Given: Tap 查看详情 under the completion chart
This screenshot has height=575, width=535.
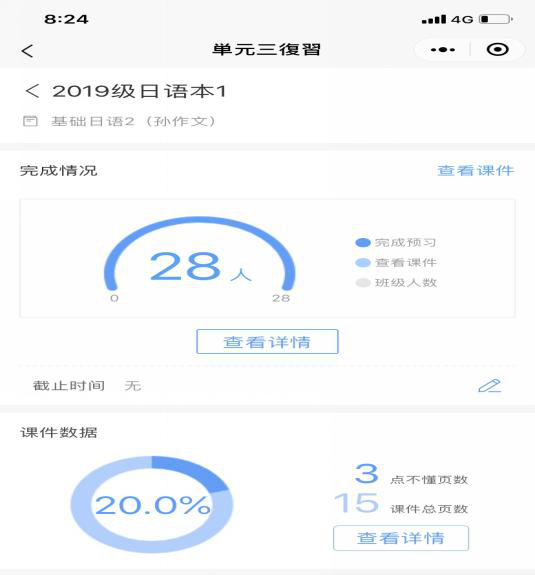Looking at the screenshot, I should (267, 341).
